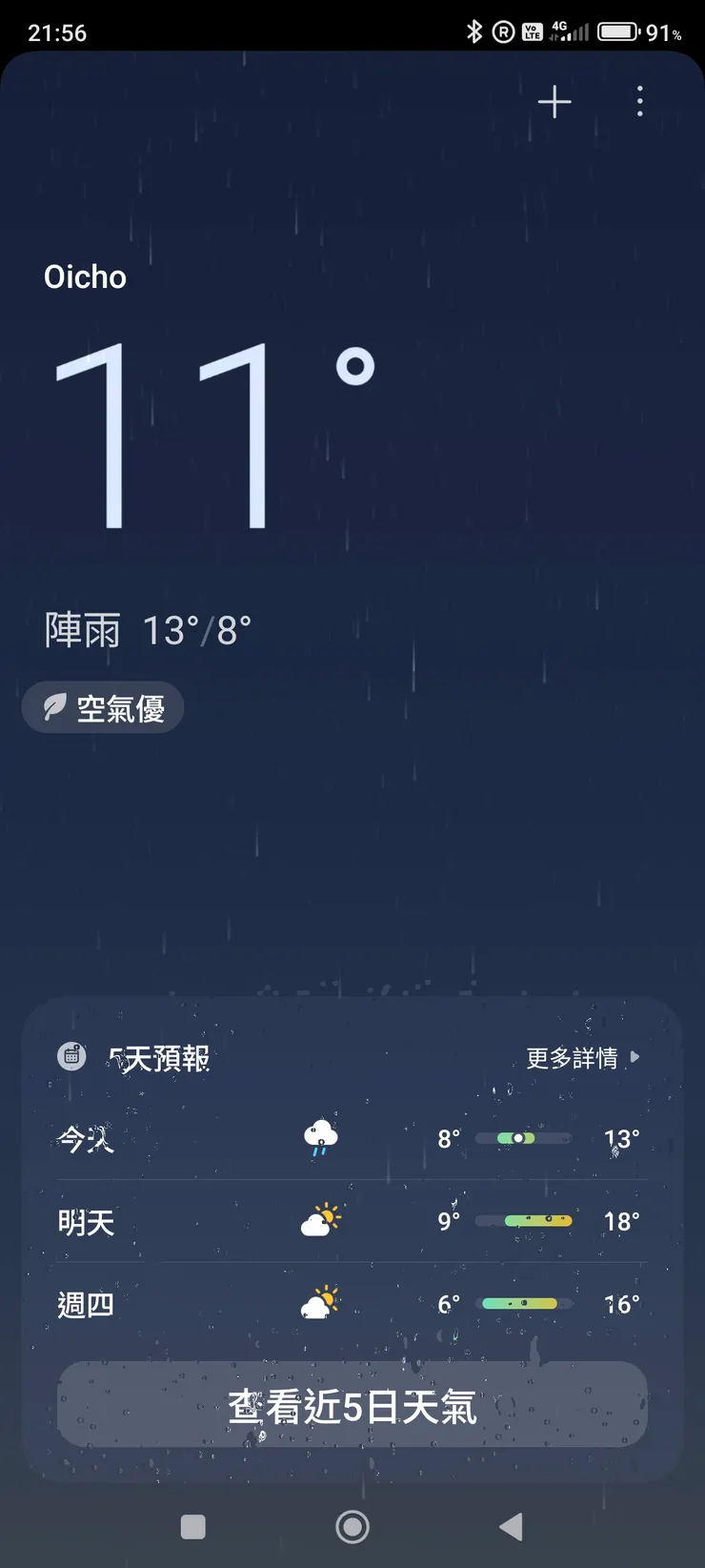Tap the 陣雨 weather description
Viewport: 705px width, 1568px height.
pos(82,628)
